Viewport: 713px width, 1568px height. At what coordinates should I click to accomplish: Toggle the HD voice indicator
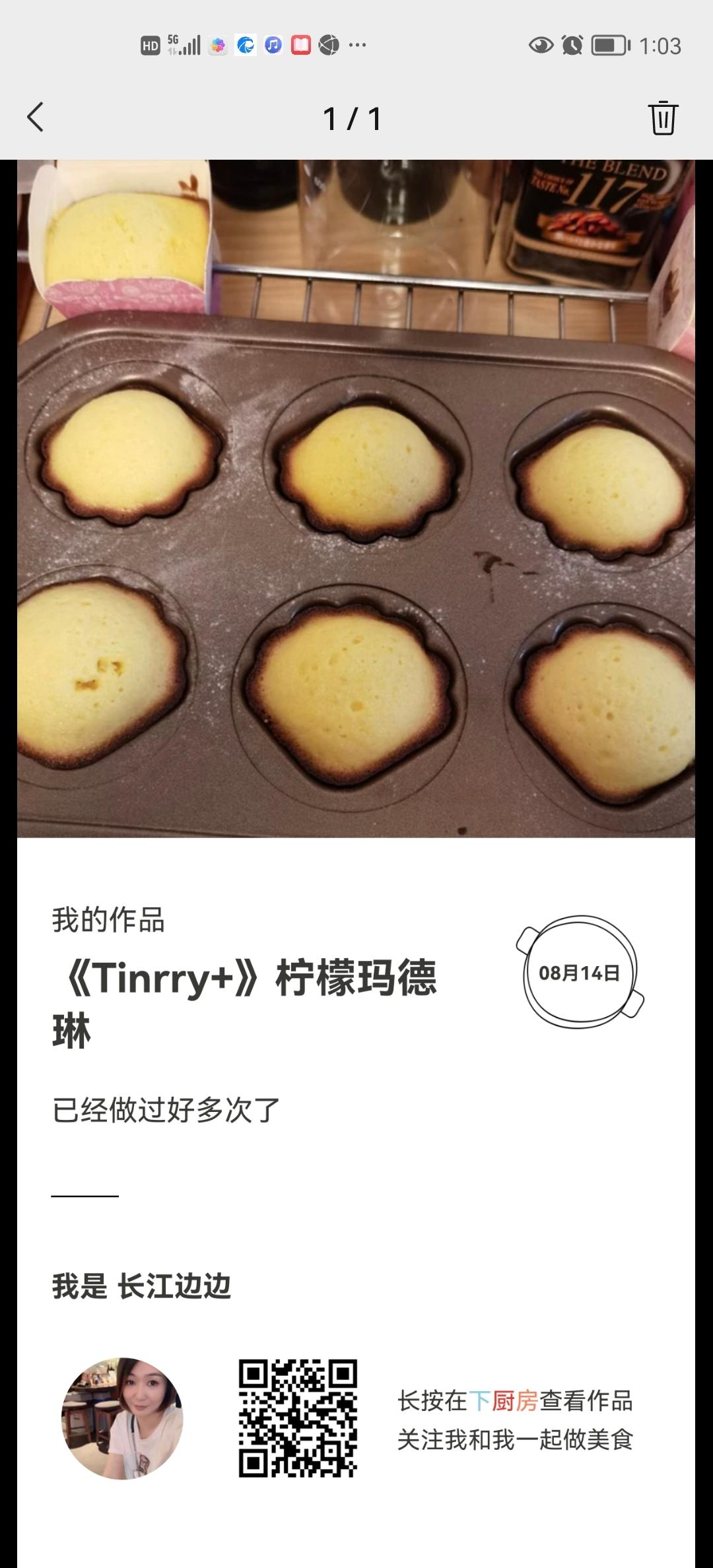tap(151, 44)
